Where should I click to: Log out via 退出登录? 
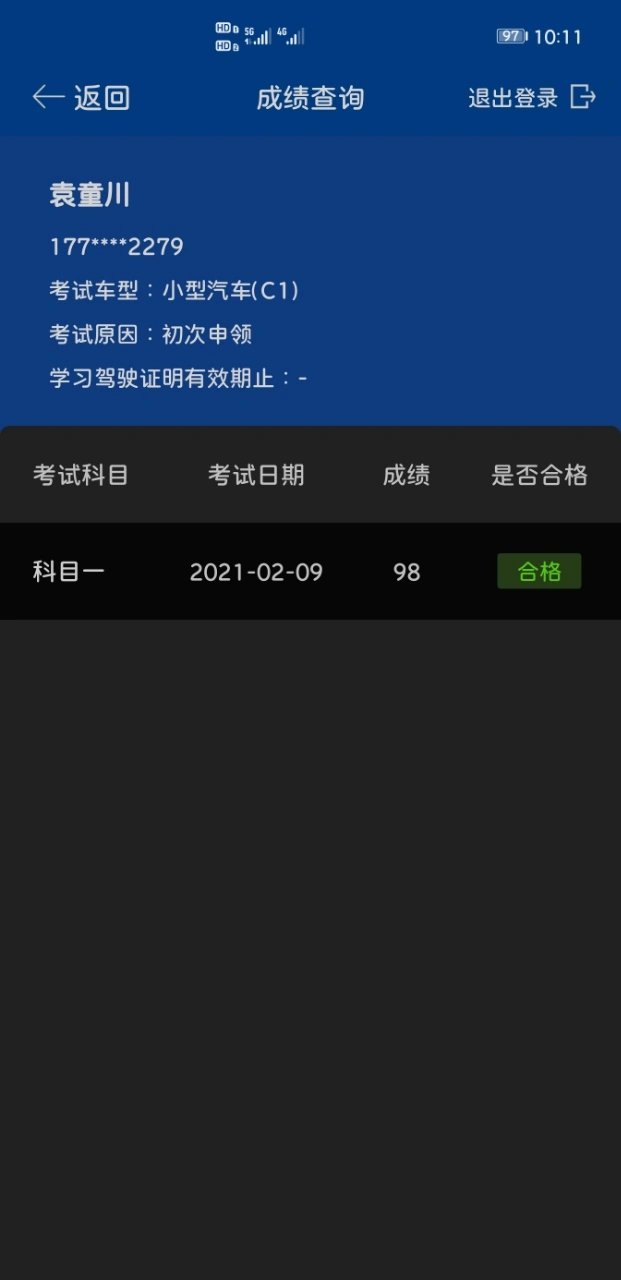[x=531, y=97]
